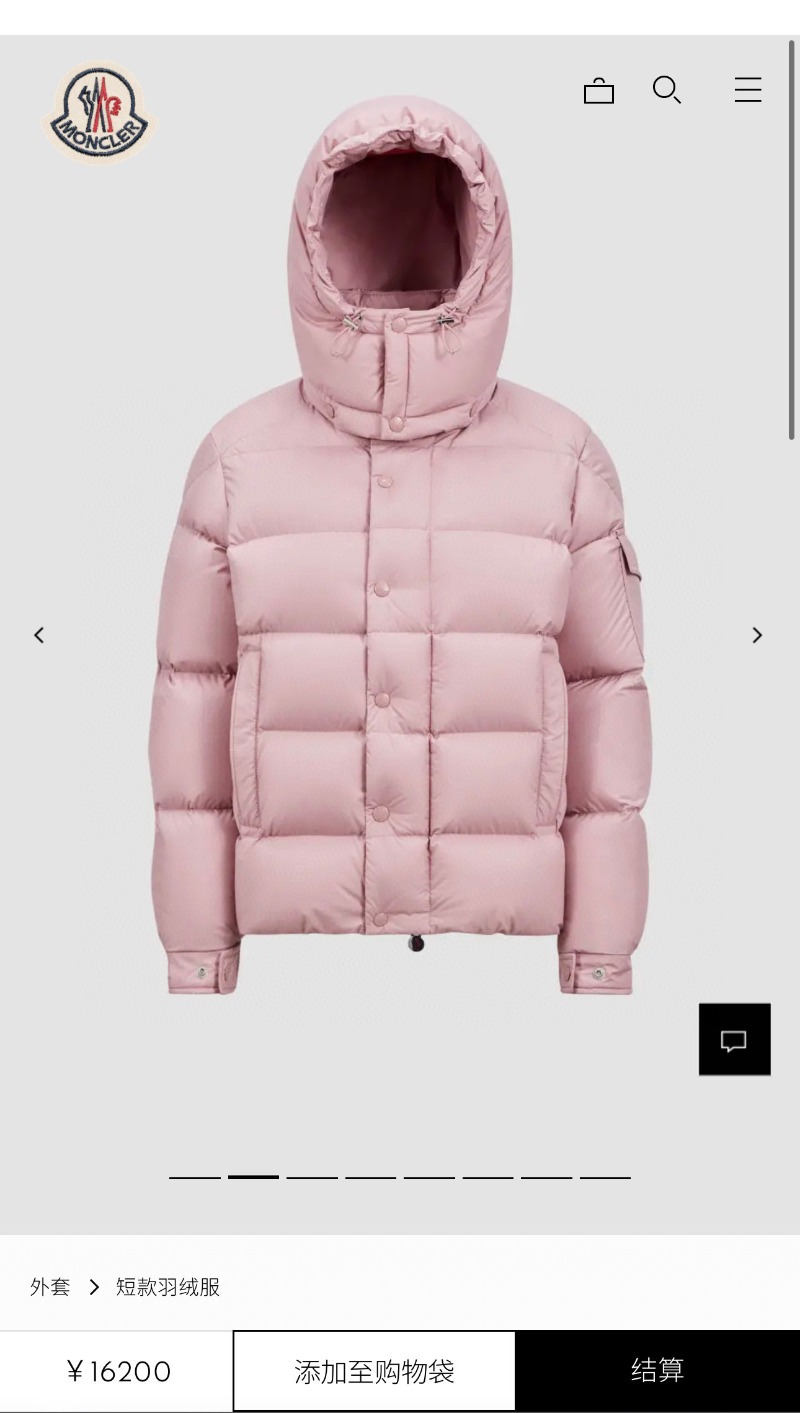Open the hamburger menu

point(747,90)
